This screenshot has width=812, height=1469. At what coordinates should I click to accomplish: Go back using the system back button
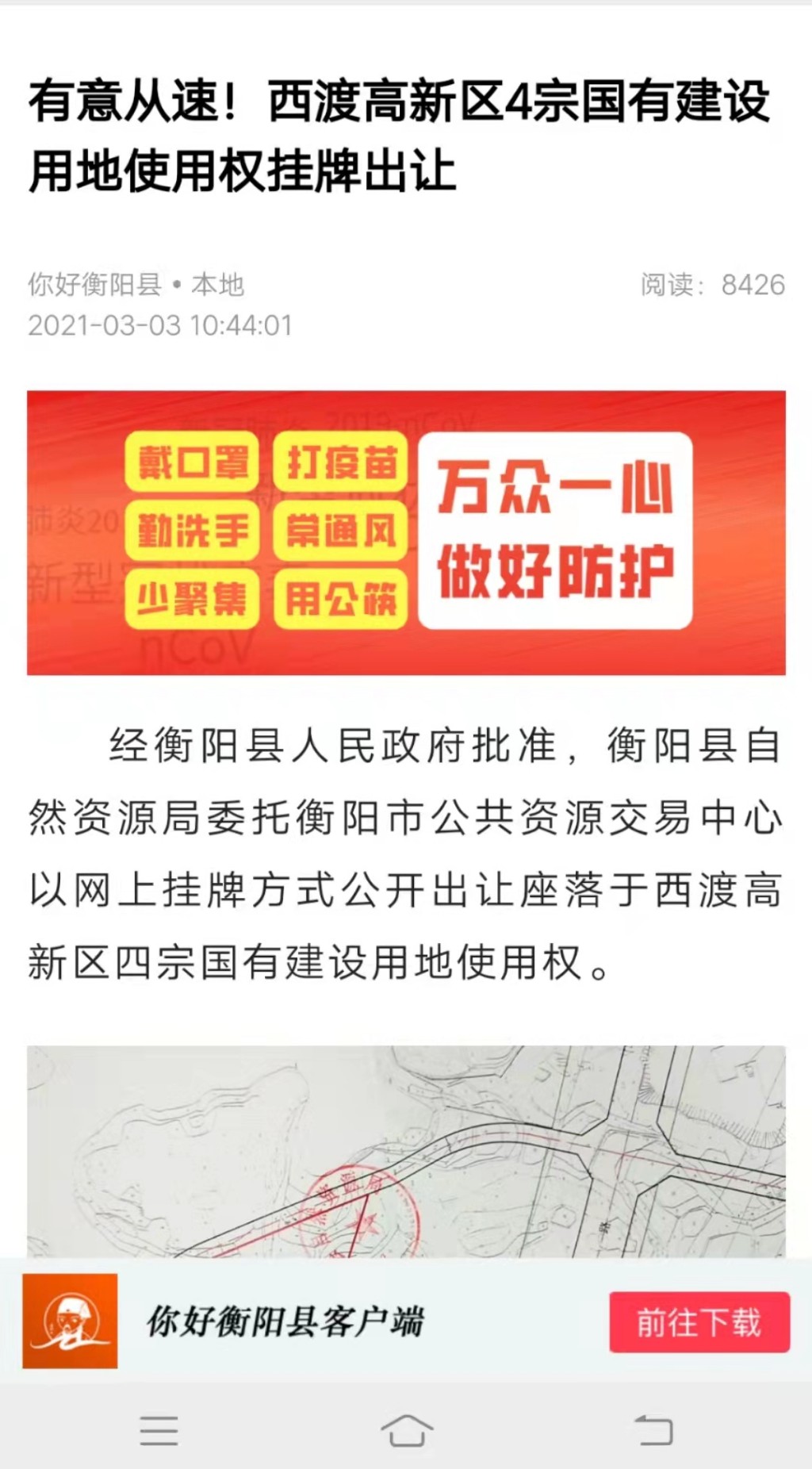tap(654, 1430)
